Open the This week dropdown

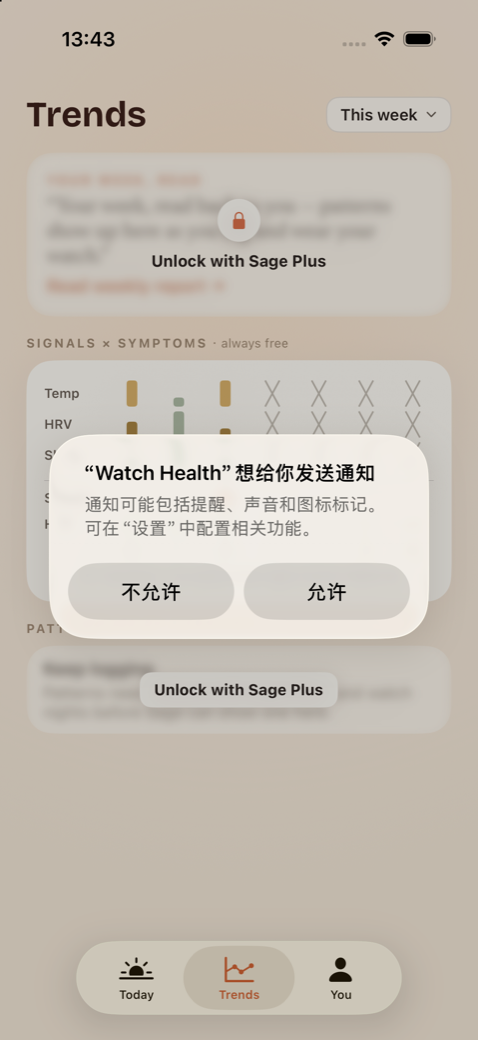(388, 115)
